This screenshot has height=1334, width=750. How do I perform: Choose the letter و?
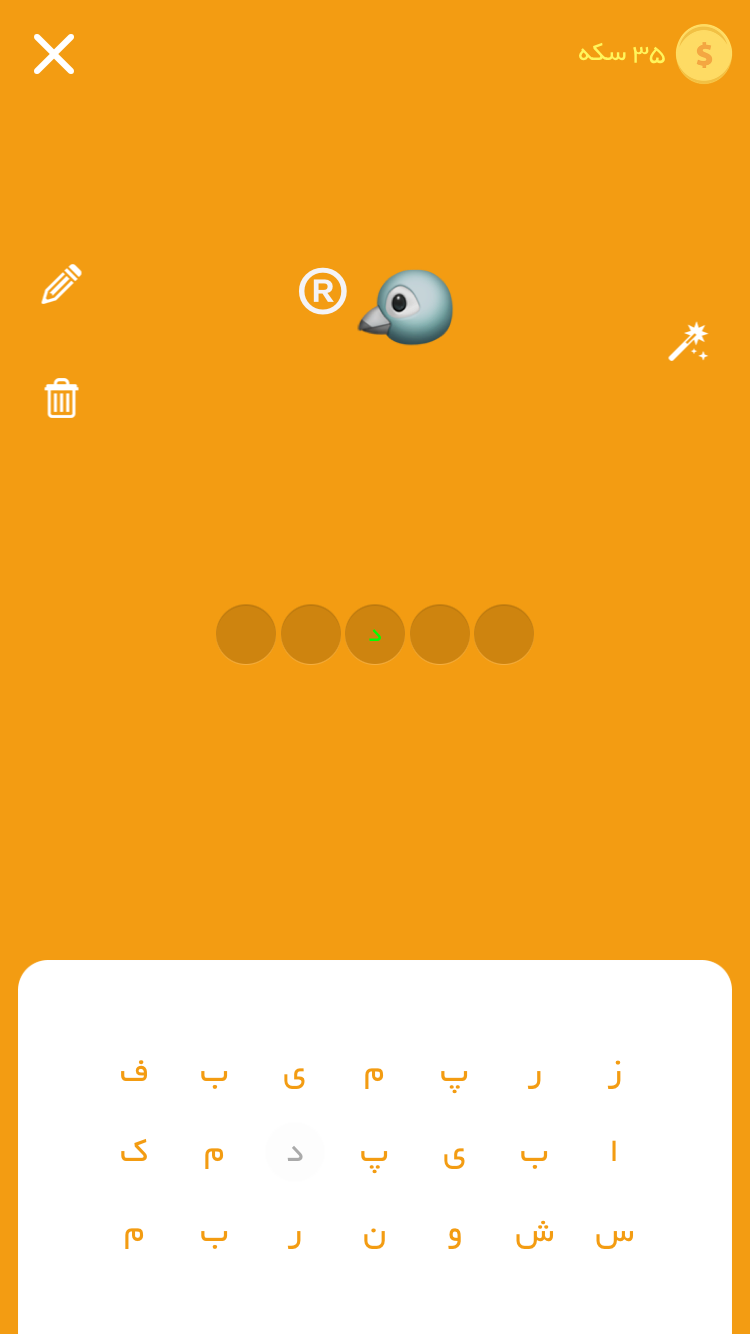click(454, 1234)
